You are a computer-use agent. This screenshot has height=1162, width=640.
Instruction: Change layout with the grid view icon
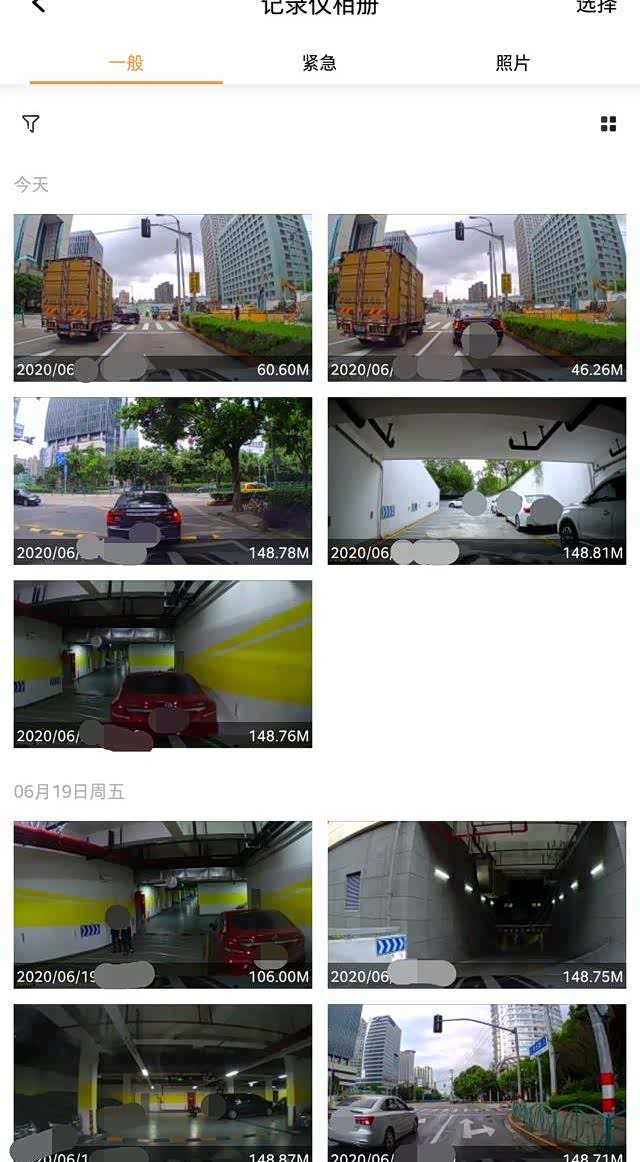[608, 124]
